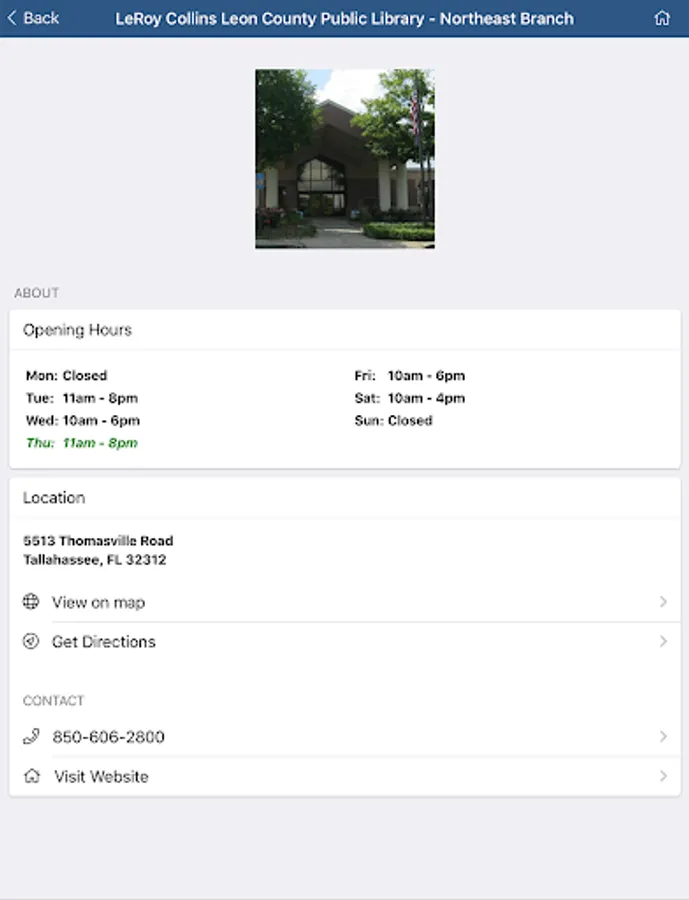The image size is (689, 900).
Task: Open the home icon in the header
Action: (661, 18)
